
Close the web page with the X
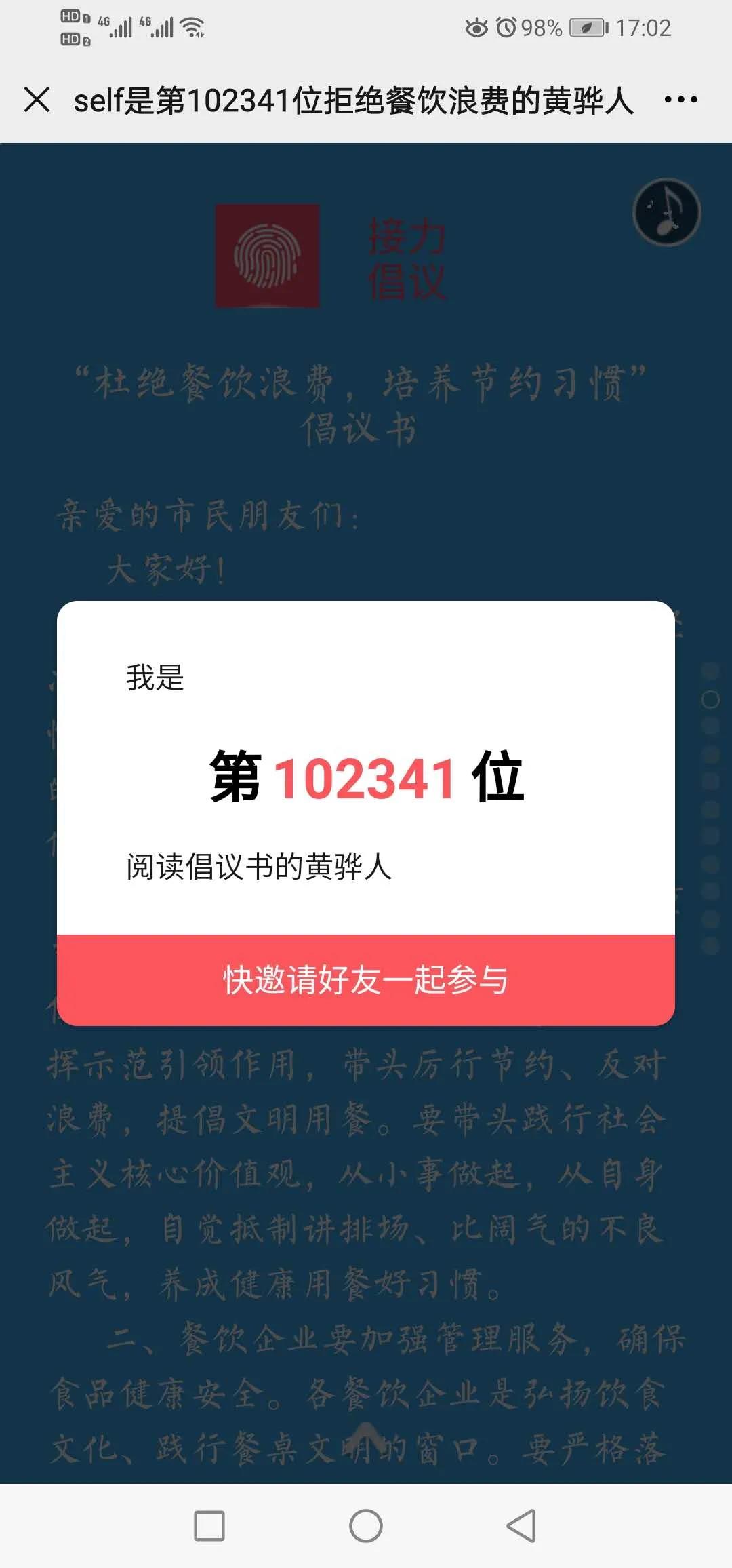(x=37, y=100)
